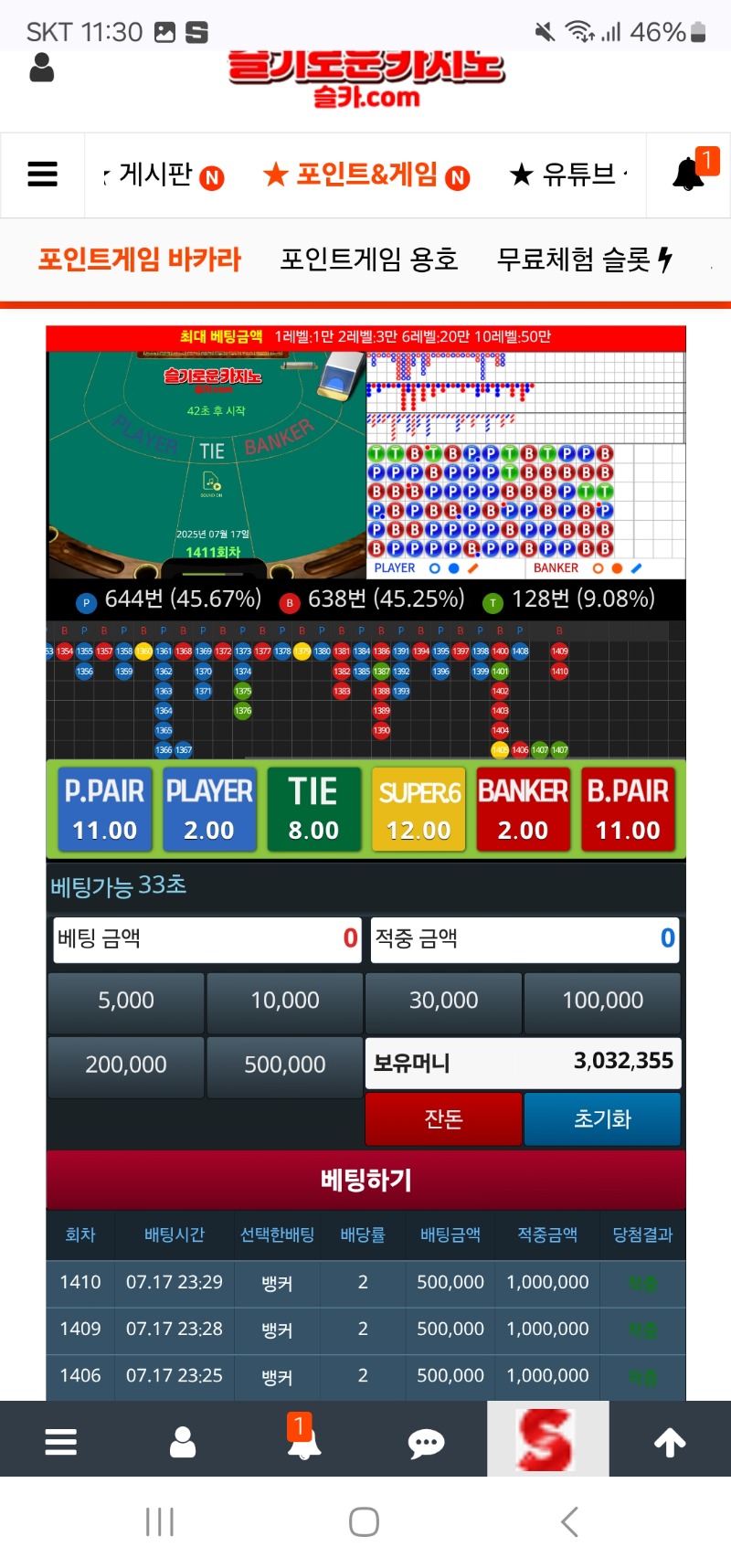Tap the 잔돈 button
The width and height of the screenshot is (731, 1568).
coord(443,1119)
